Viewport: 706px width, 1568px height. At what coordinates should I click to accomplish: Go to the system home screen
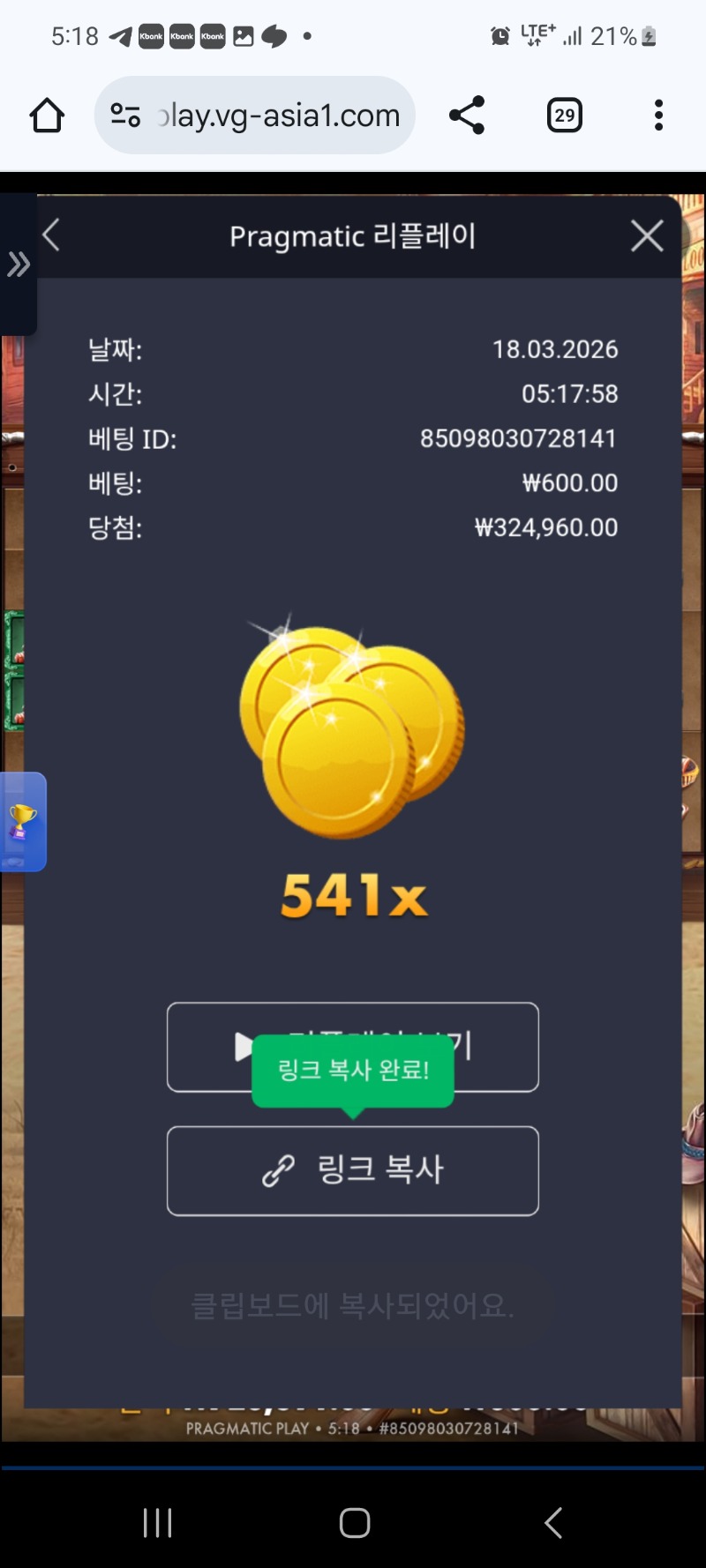pyautogui.click(x=354, y=1523)
